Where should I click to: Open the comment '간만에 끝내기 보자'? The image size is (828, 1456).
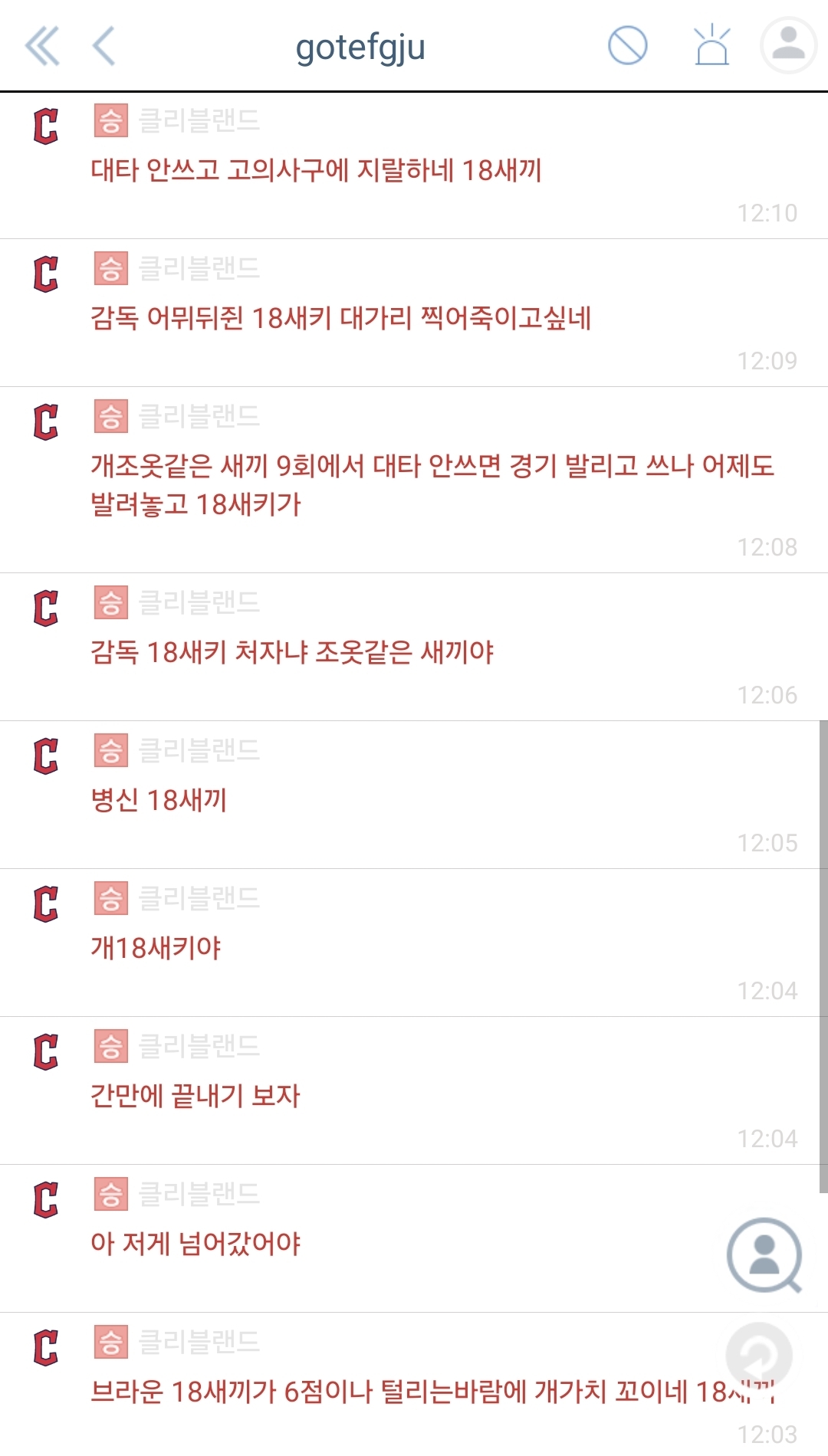pos(195,1096)
